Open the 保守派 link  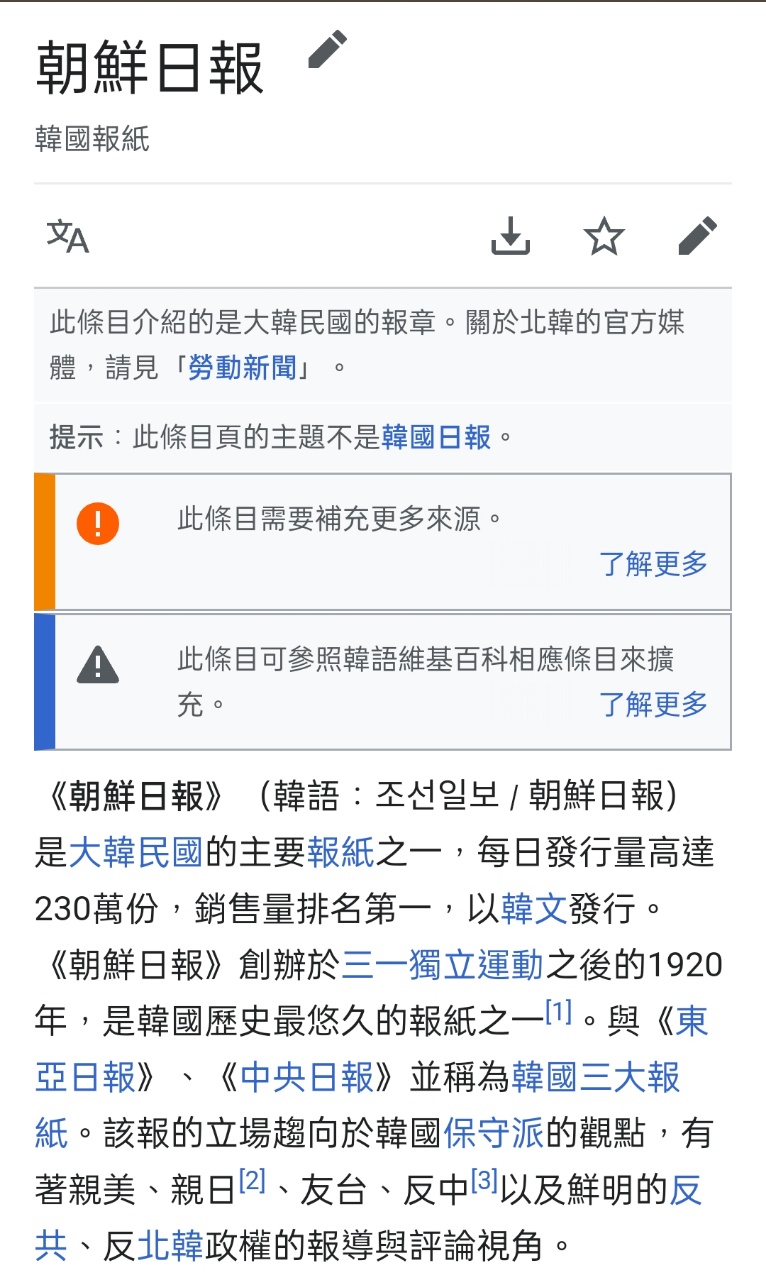click(494, 1133)
